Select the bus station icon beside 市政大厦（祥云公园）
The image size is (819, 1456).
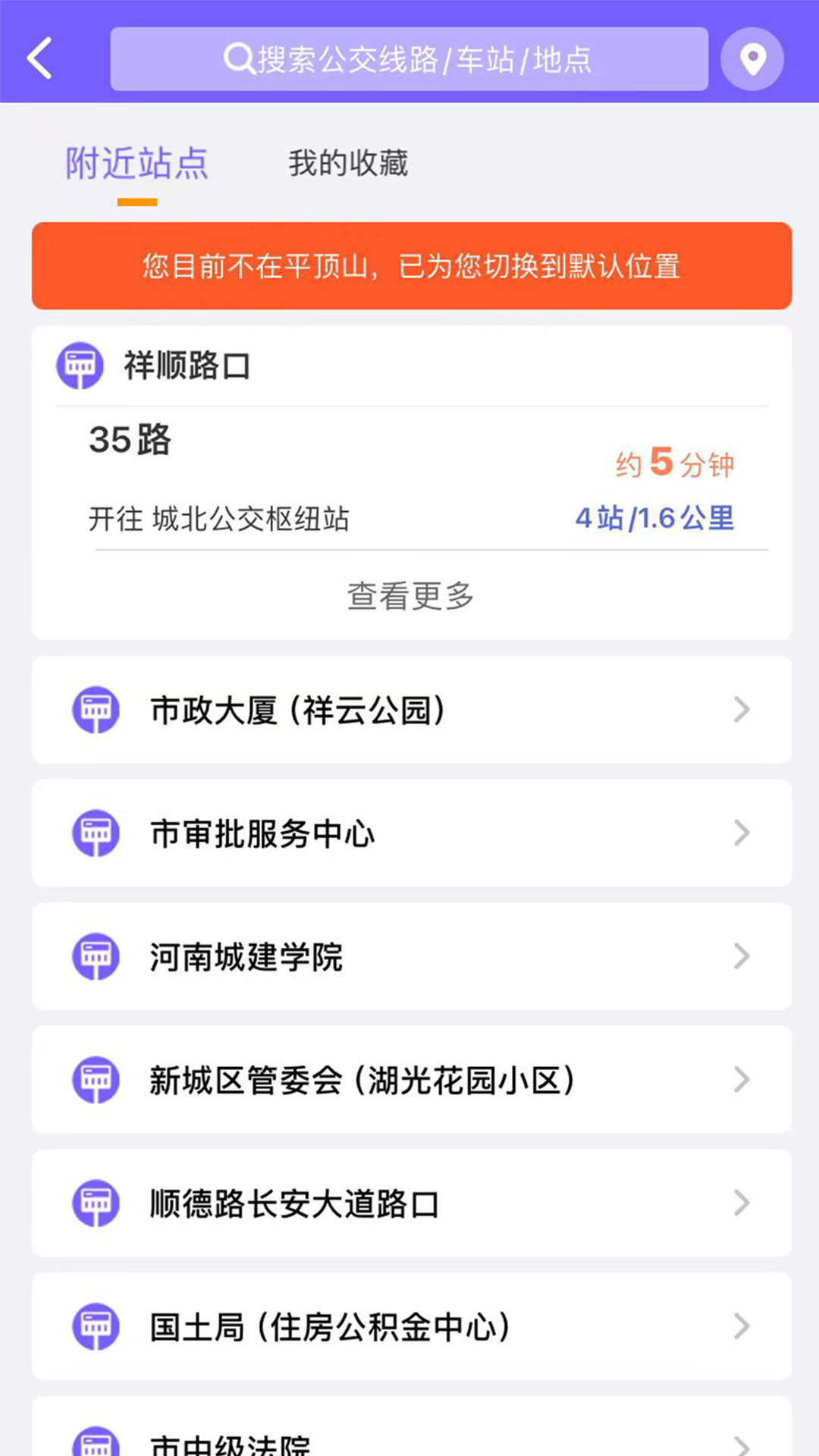(95, 709)
